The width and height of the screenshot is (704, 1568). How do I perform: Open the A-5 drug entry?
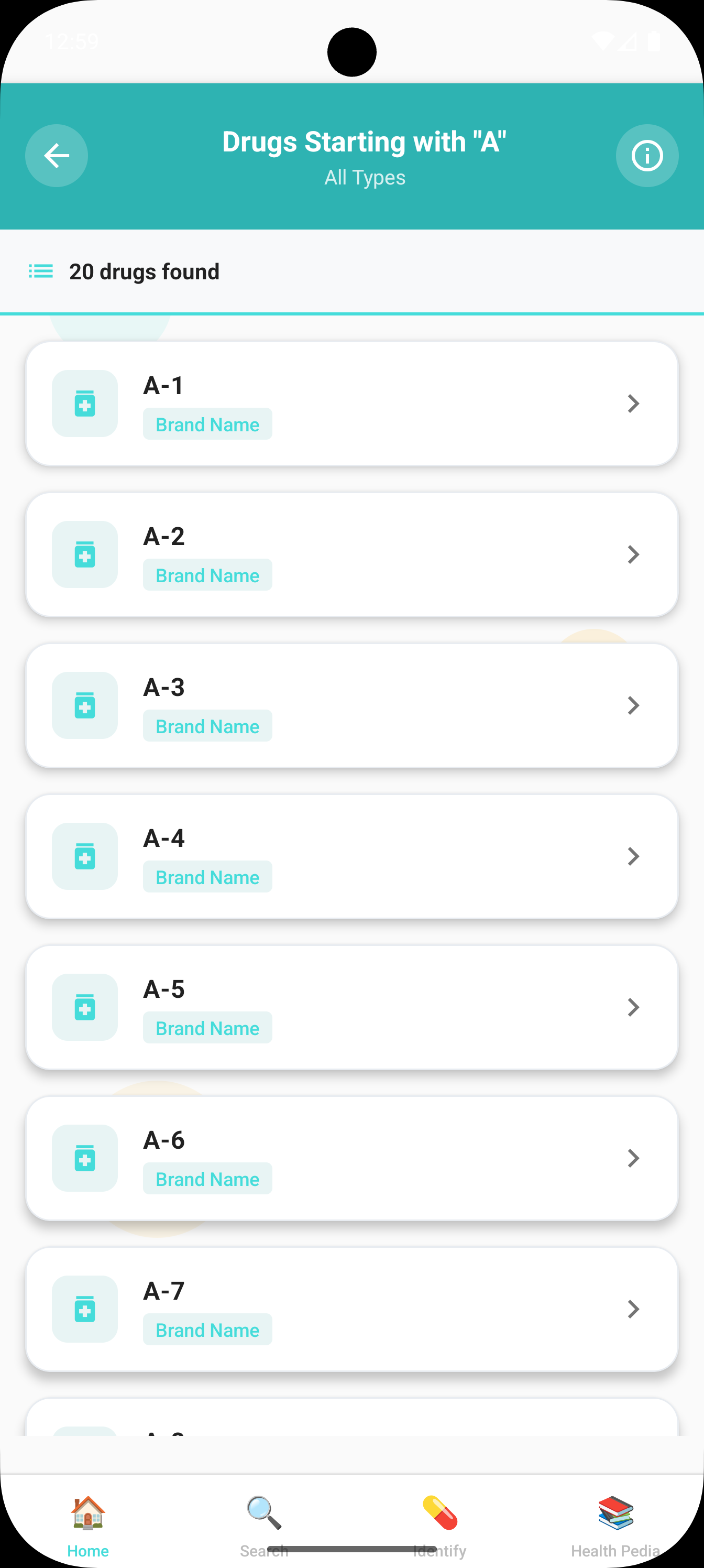click(351, 1007)
